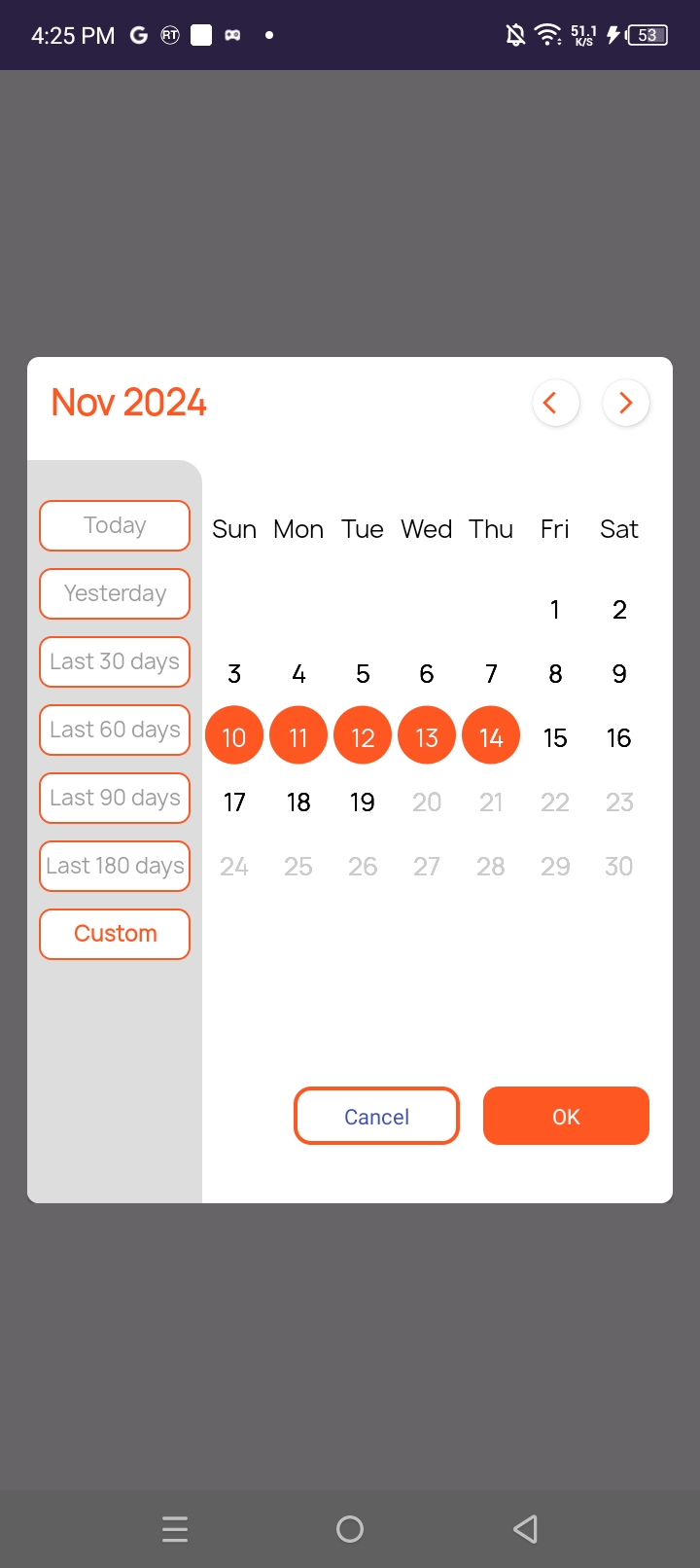Image resolution: width=700 pixels, height=1568 pixels.
Task: Go to the previous month
Action: (556, 403)
